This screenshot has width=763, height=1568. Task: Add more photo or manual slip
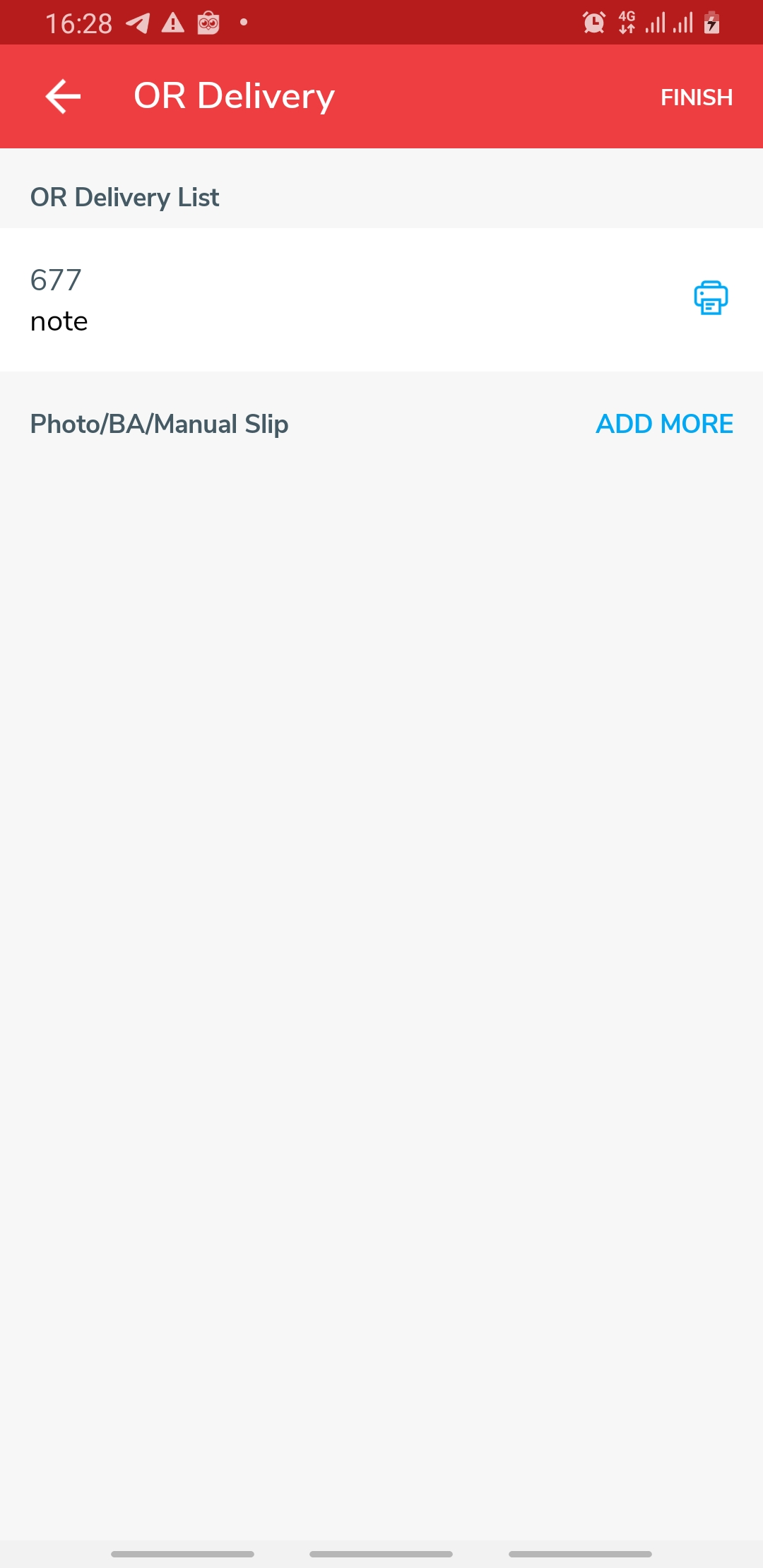[664, 424]
